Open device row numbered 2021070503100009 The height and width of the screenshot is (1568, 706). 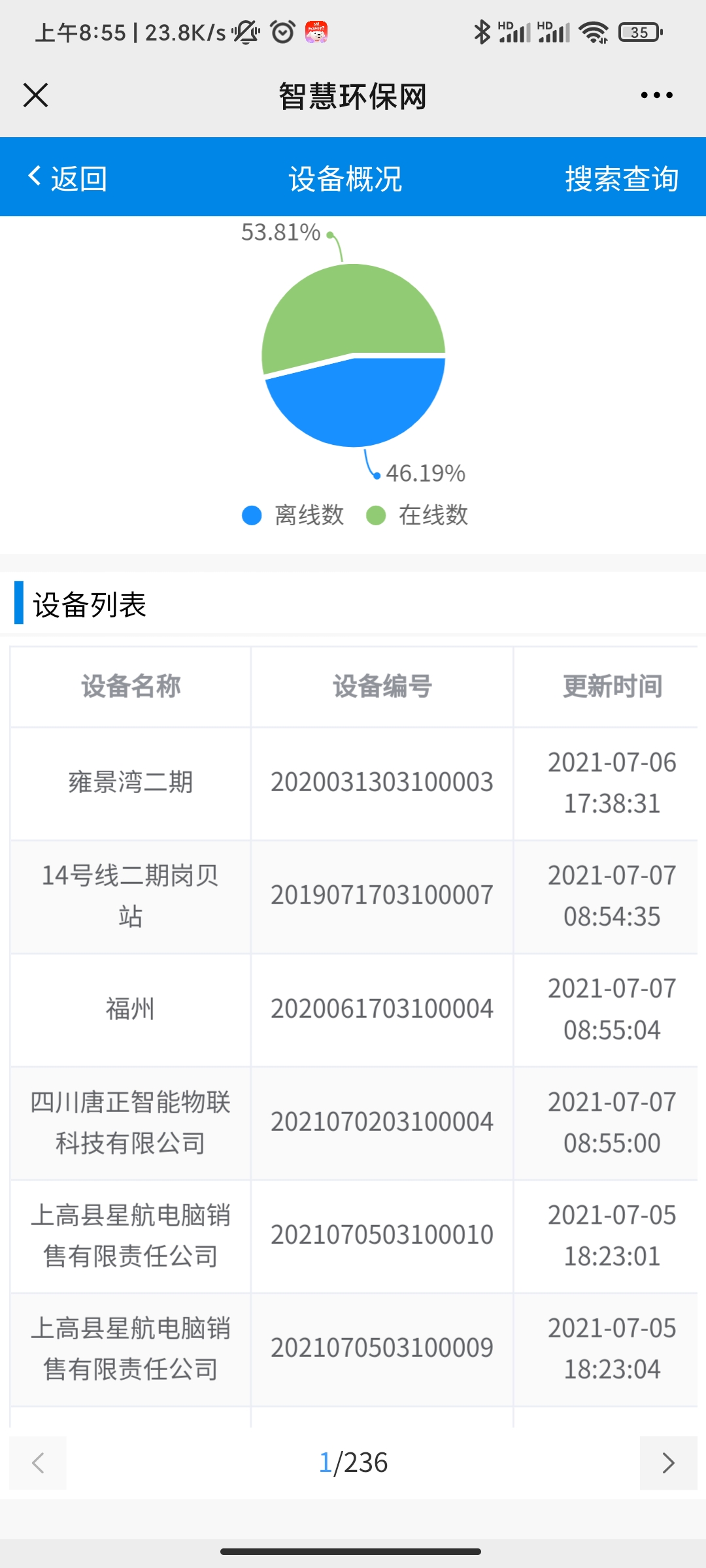click(x=382, y=1348)
